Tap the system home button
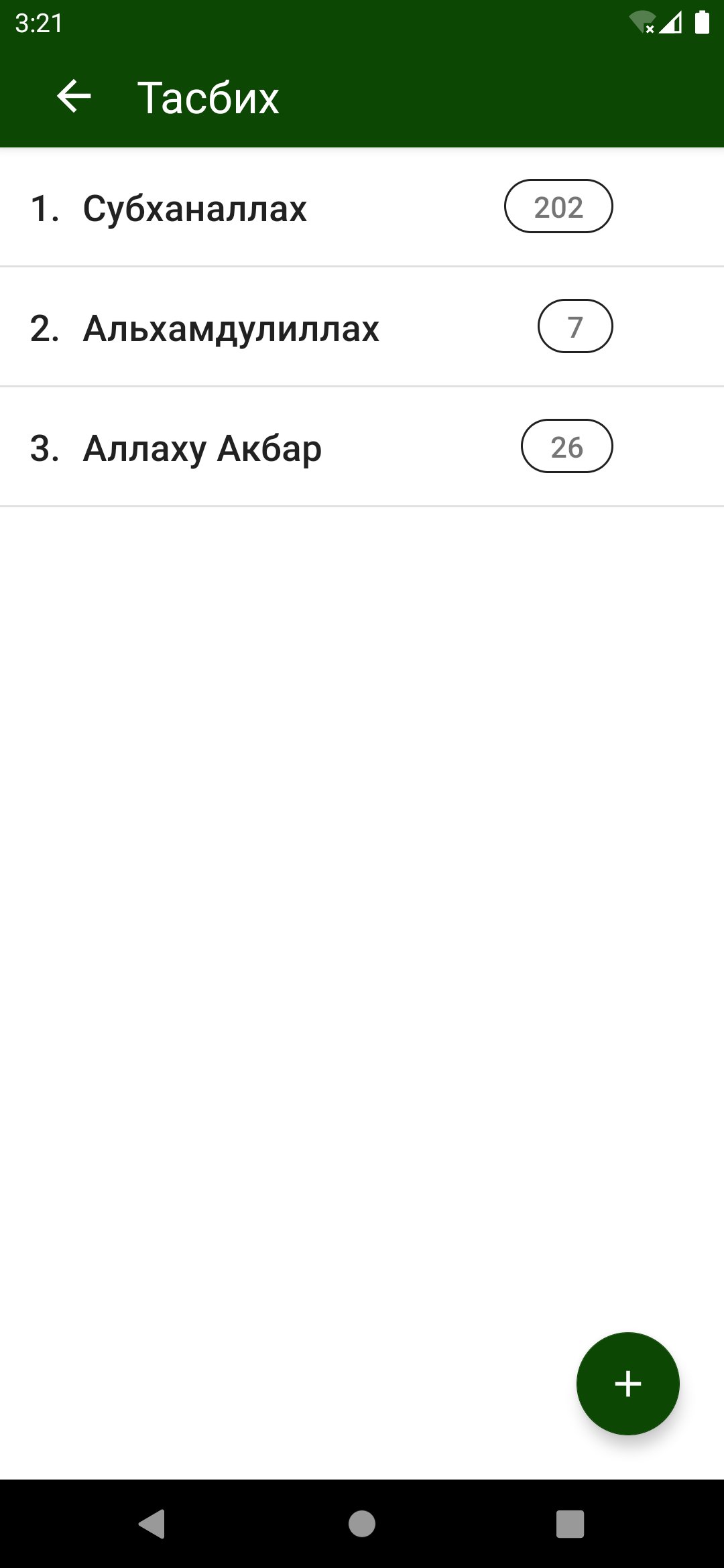This screenshot has height=1568, width=724. click(x=362, y=1524)
